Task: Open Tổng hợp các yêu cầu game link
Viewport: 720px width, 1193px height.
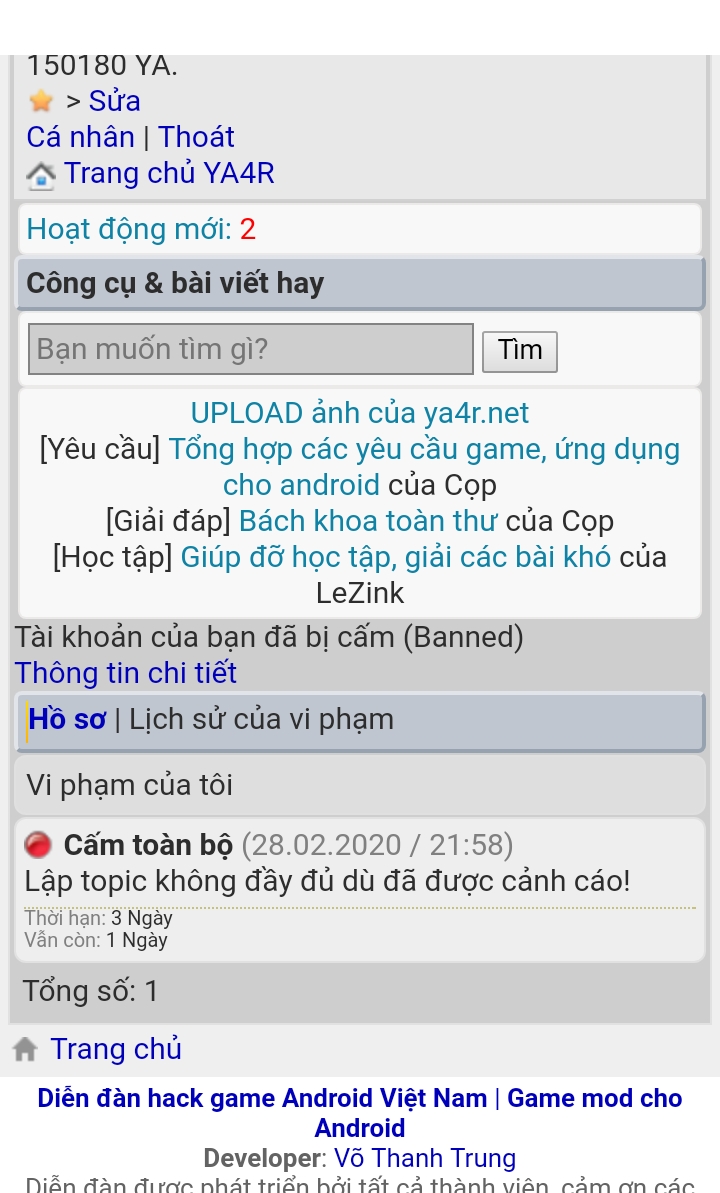Action: click(x=424, y=450)
